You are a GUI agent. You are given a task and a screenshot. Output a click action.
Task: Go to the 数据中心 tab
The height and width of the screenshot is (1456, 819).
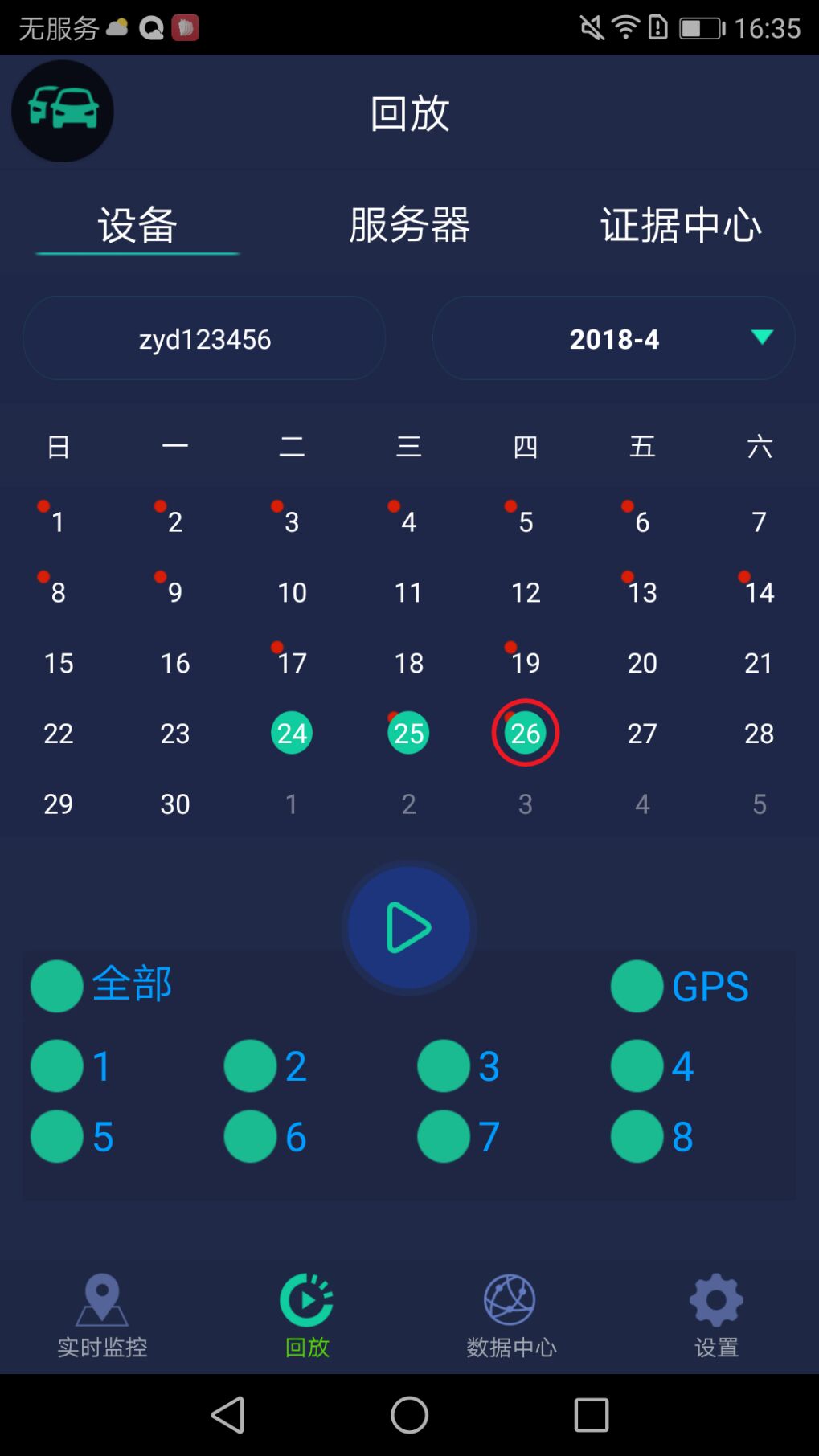click(x=511, y=1315)
